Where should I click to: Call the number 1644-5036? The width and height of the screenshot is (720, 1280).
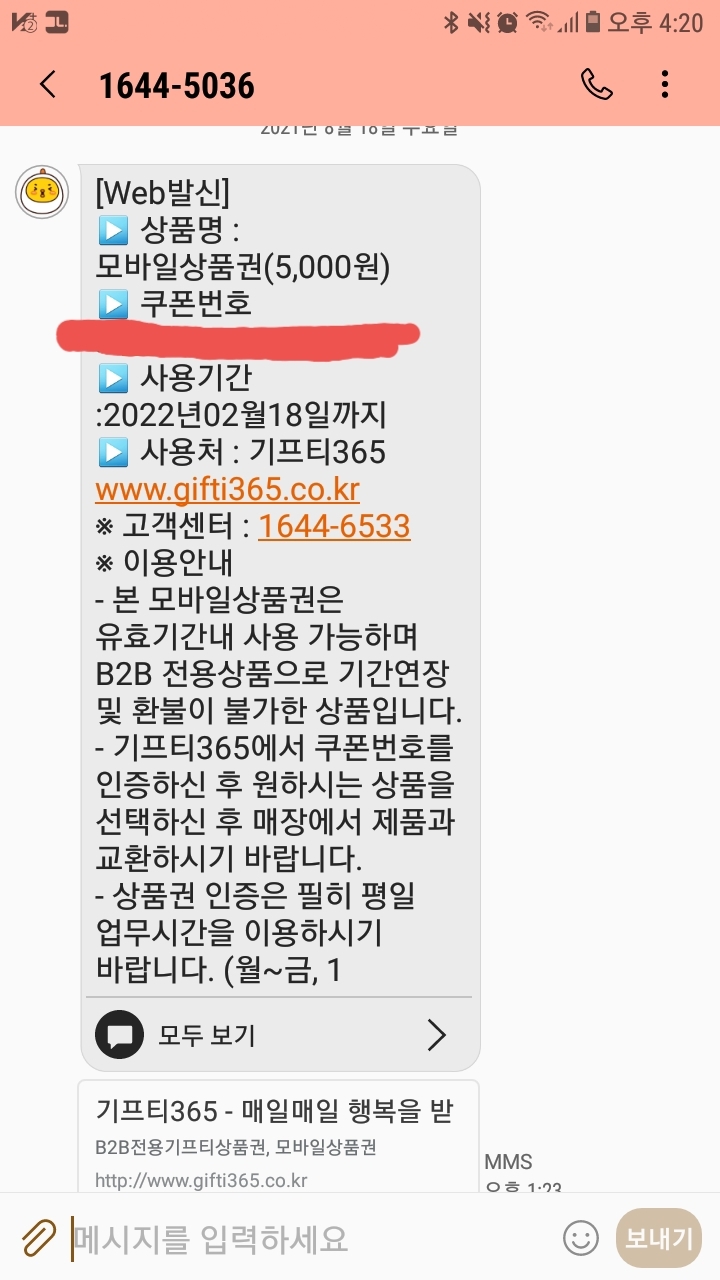coord(597,85)
